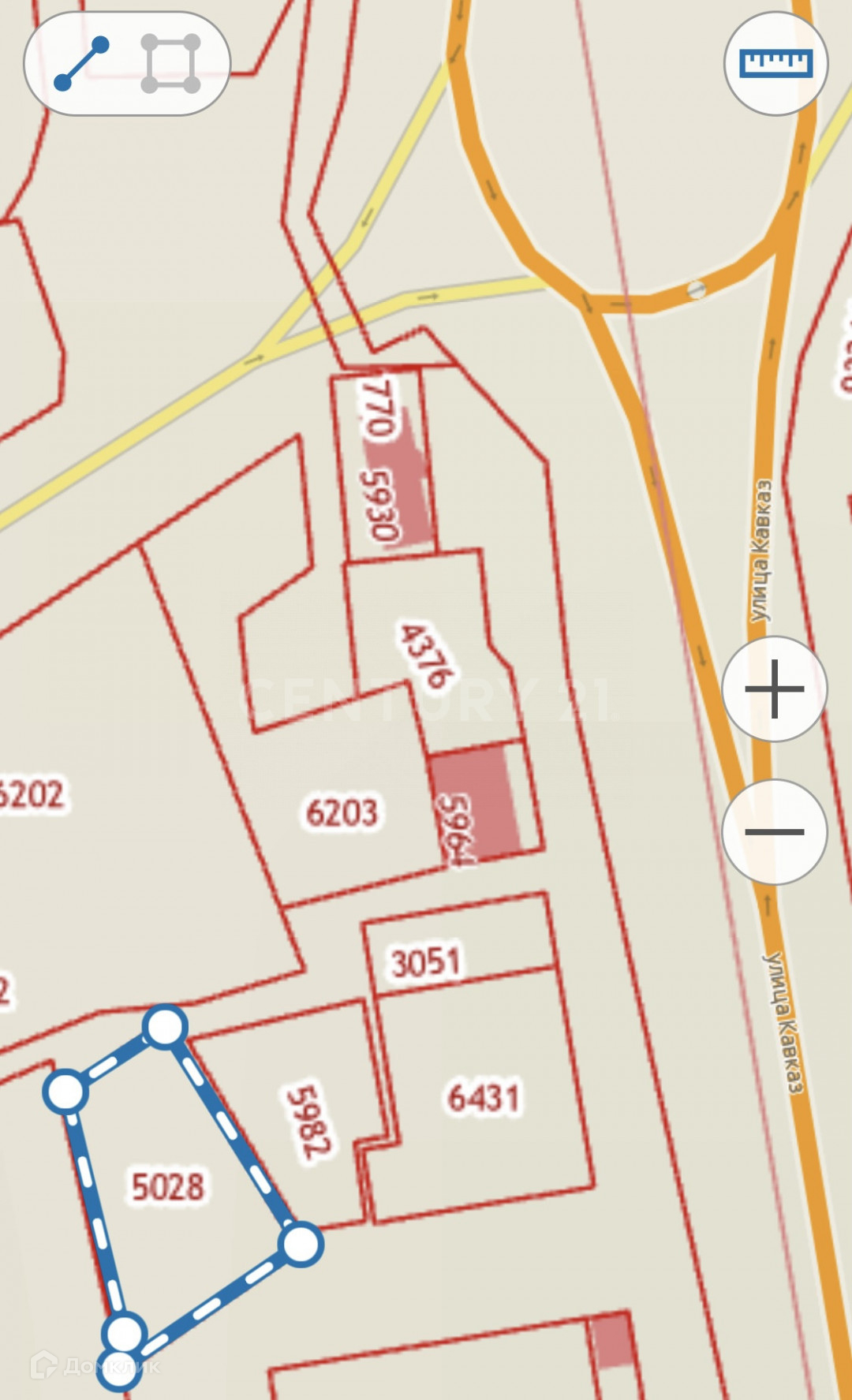Viewport: 852px width, 1400px height.
Task: Select the line distance measuring tool
Action: click(81, 63)
